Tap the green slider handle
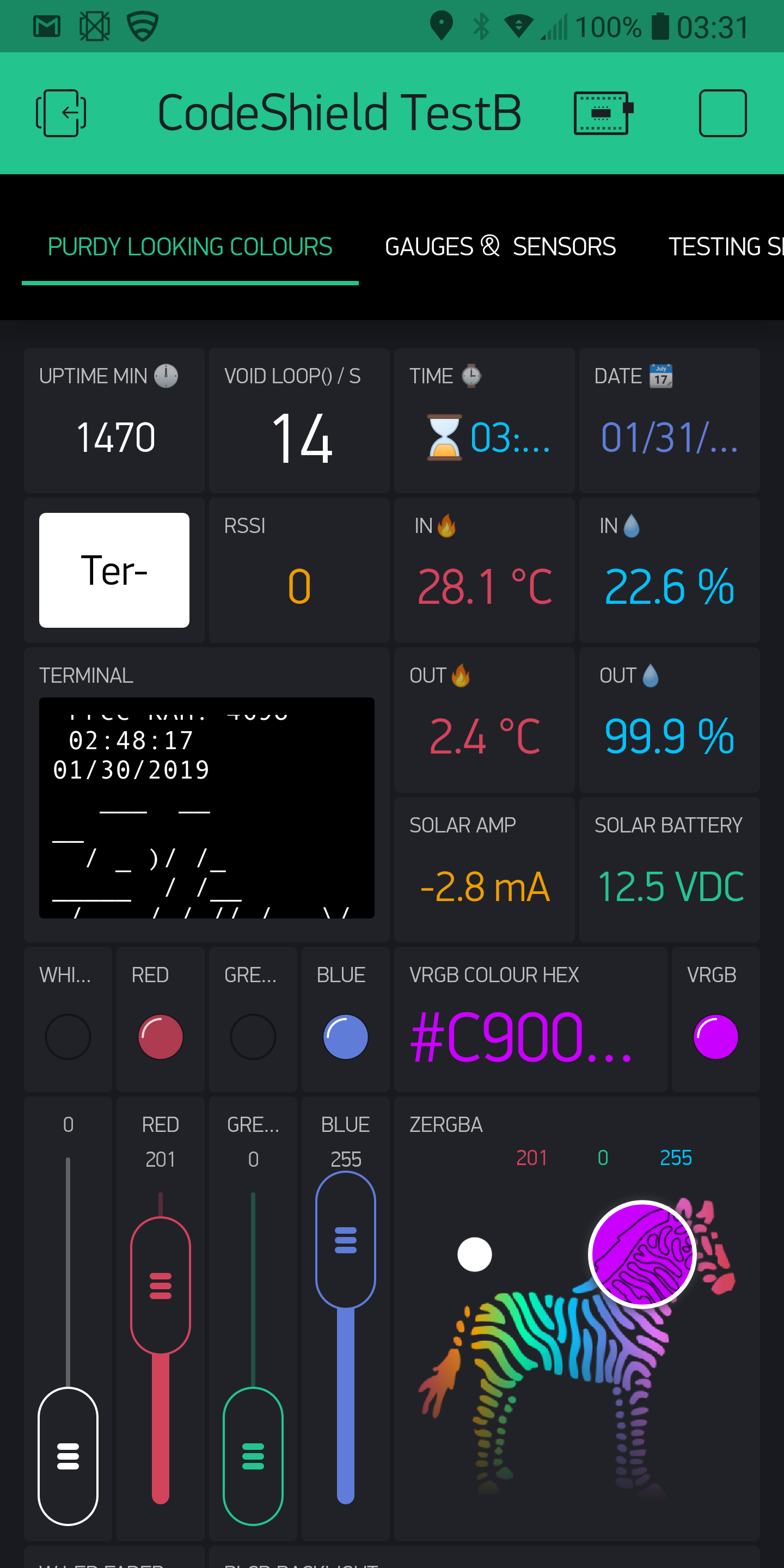This screenshot has width=784, height=1568. [x=253, y=1456]
